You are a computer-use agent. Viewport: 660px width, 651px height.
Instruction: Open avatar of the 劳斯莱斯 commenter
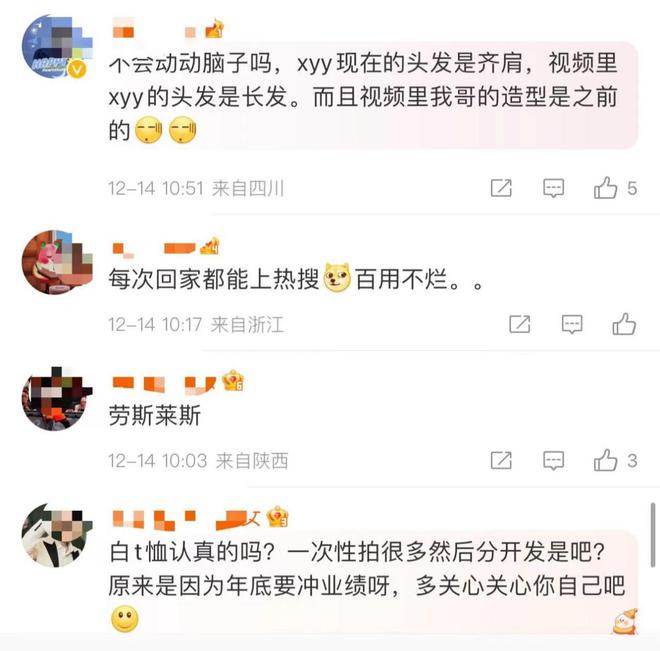[51, 402]
